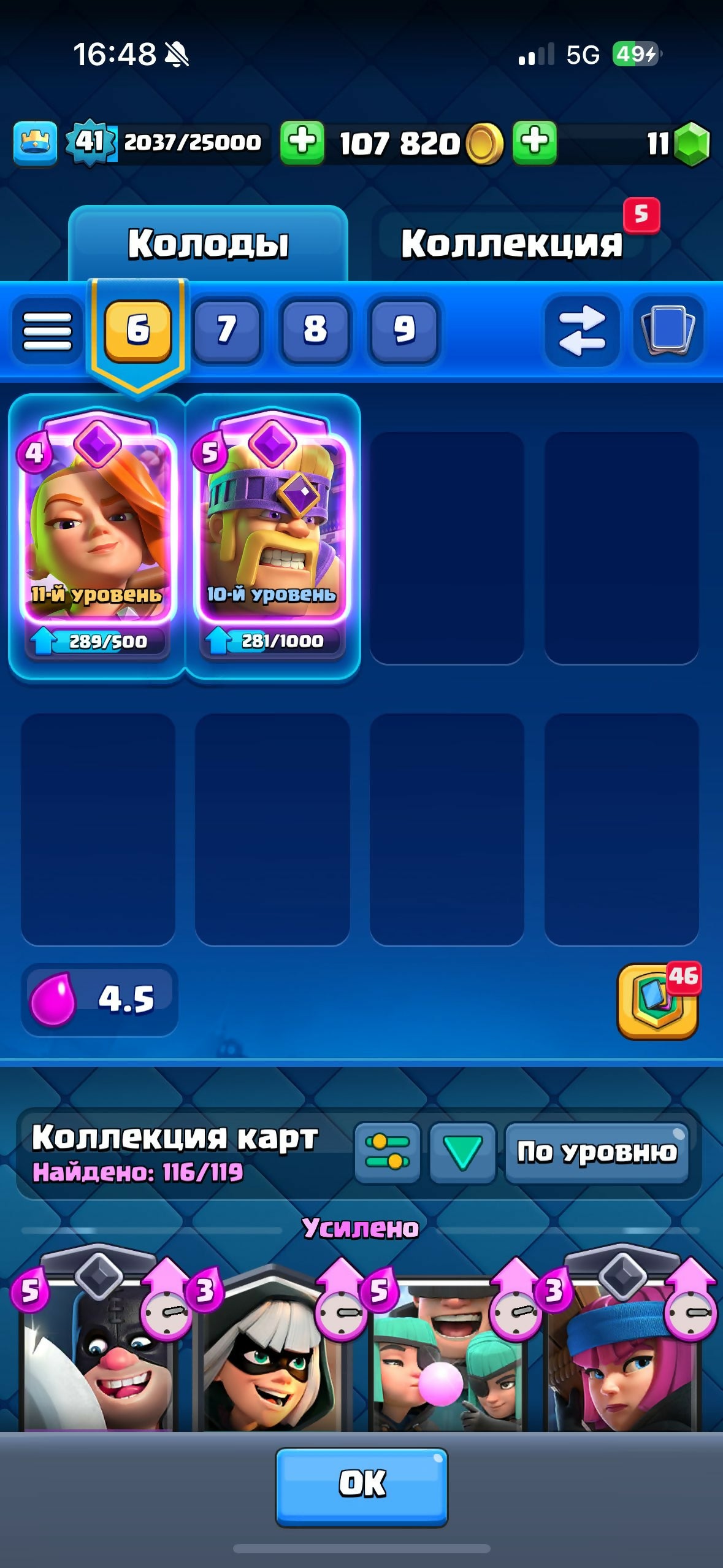Select deck number 7
The image size is (723, 1568).
tap(227, 331)
